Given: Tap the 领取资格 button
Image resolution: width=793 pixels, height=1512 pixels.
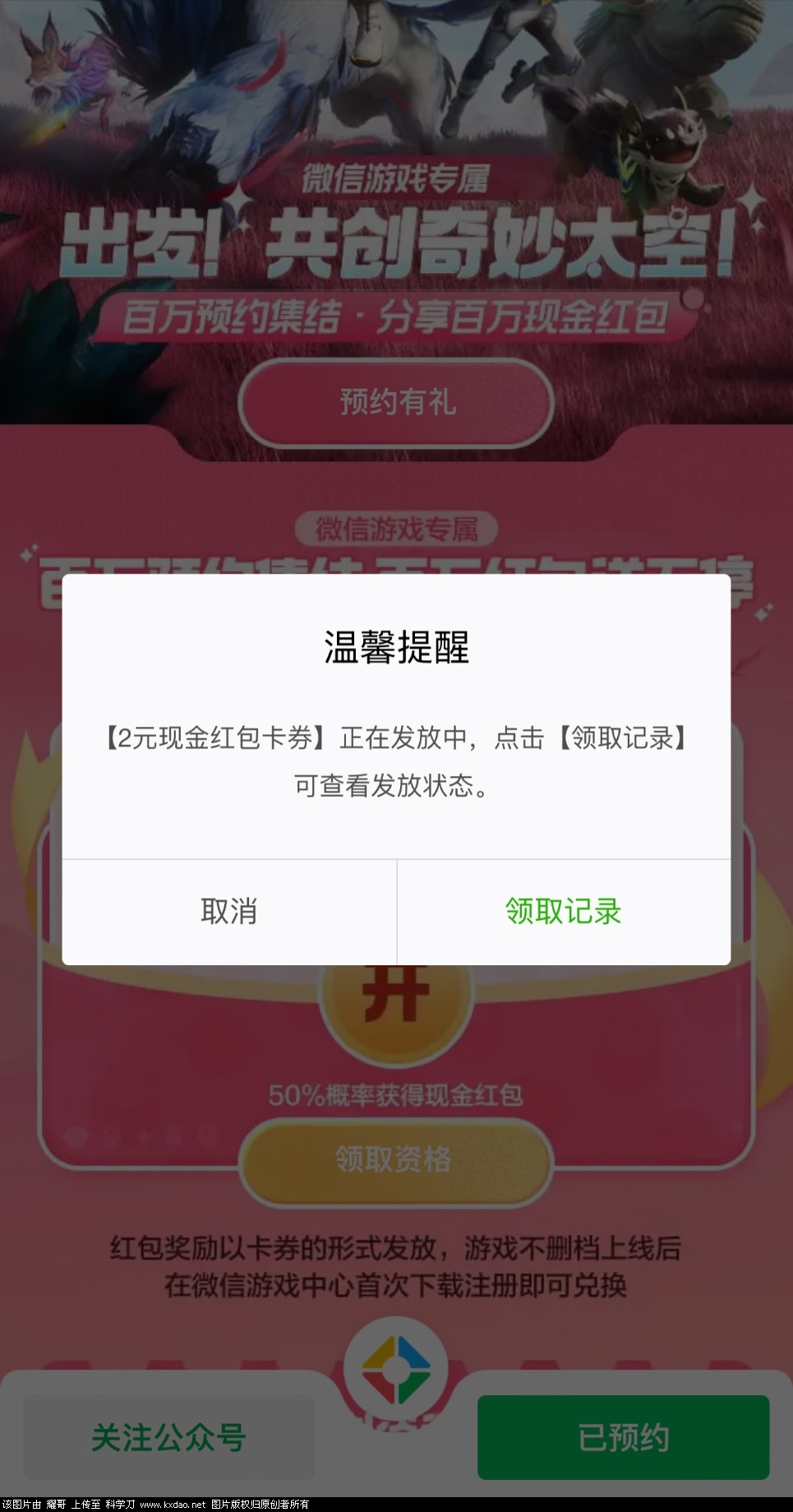Looking at the screenshot, I should click(x=394, y=1160).
